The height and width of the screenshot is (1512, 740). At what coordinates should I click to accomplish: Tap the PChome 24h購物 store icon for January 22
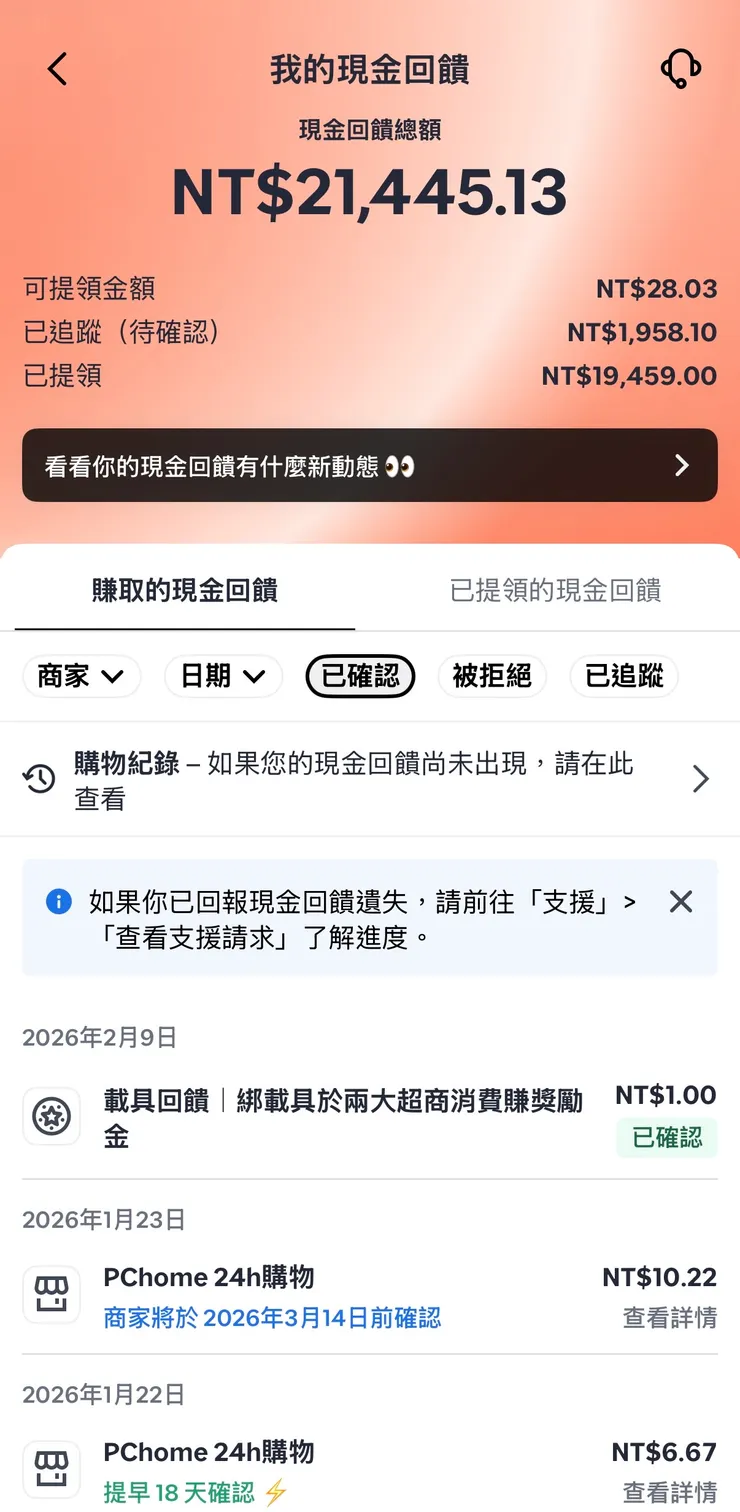coord(51,1469)
